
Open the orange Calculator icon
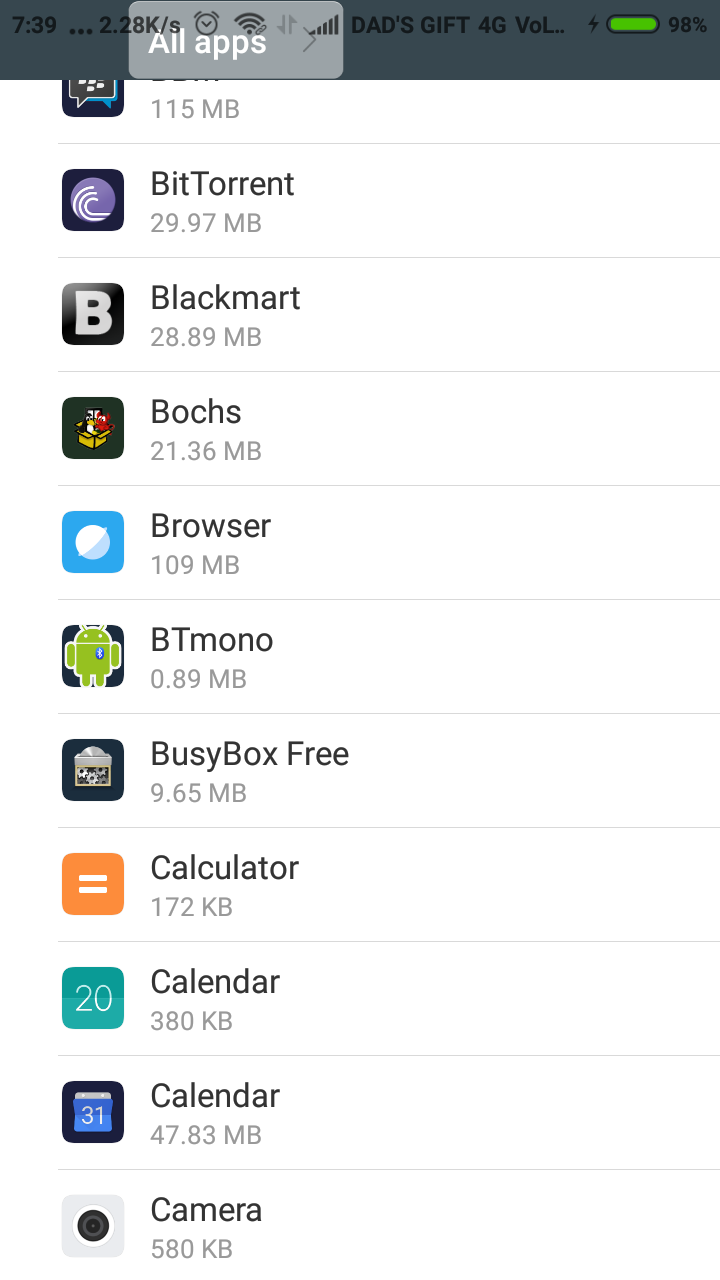[92, 884]
